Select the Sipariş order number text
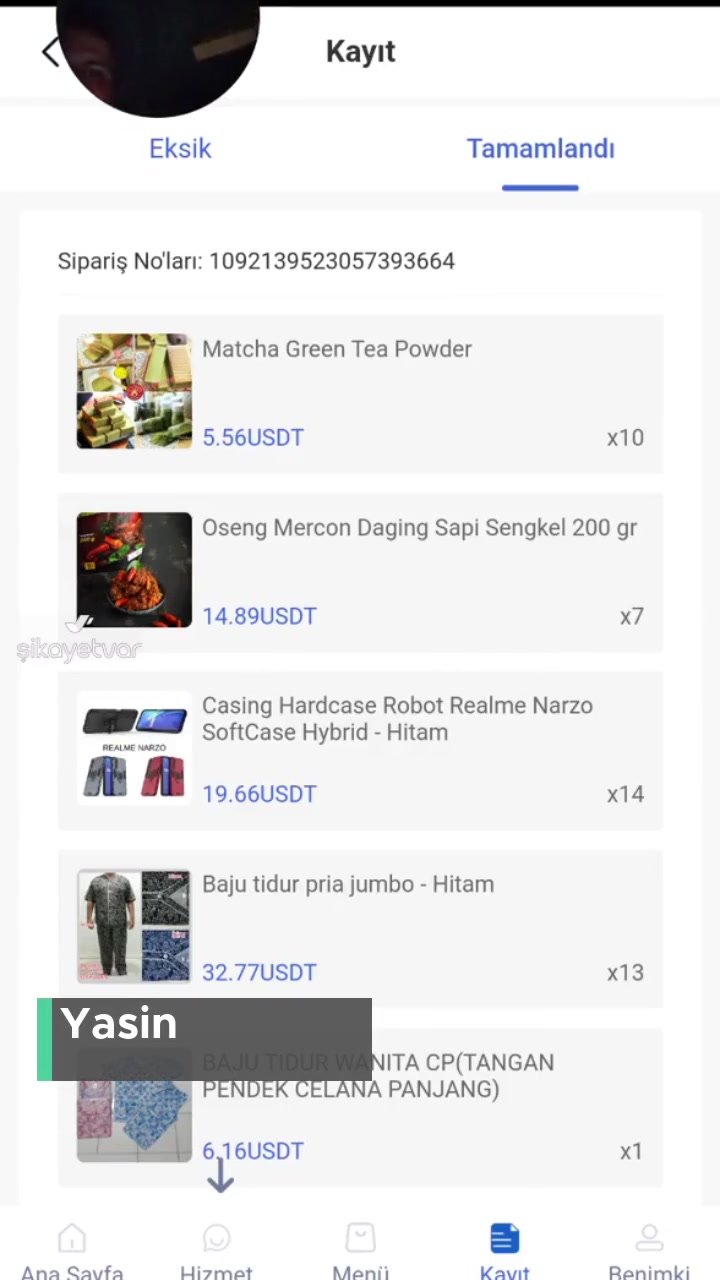The image size is (720, 1280). 256,261
